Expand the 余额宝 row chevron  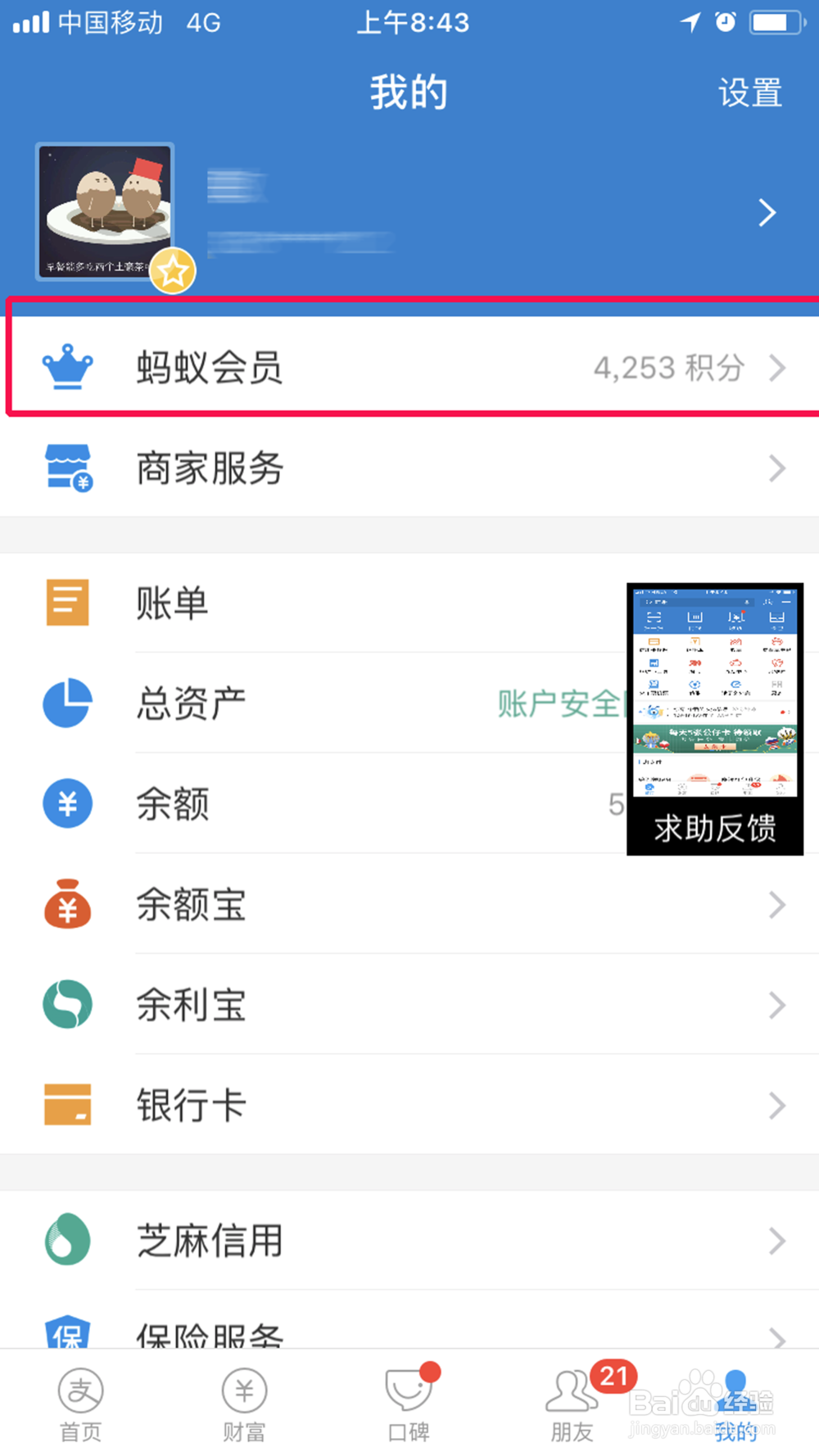click(777, 904)
